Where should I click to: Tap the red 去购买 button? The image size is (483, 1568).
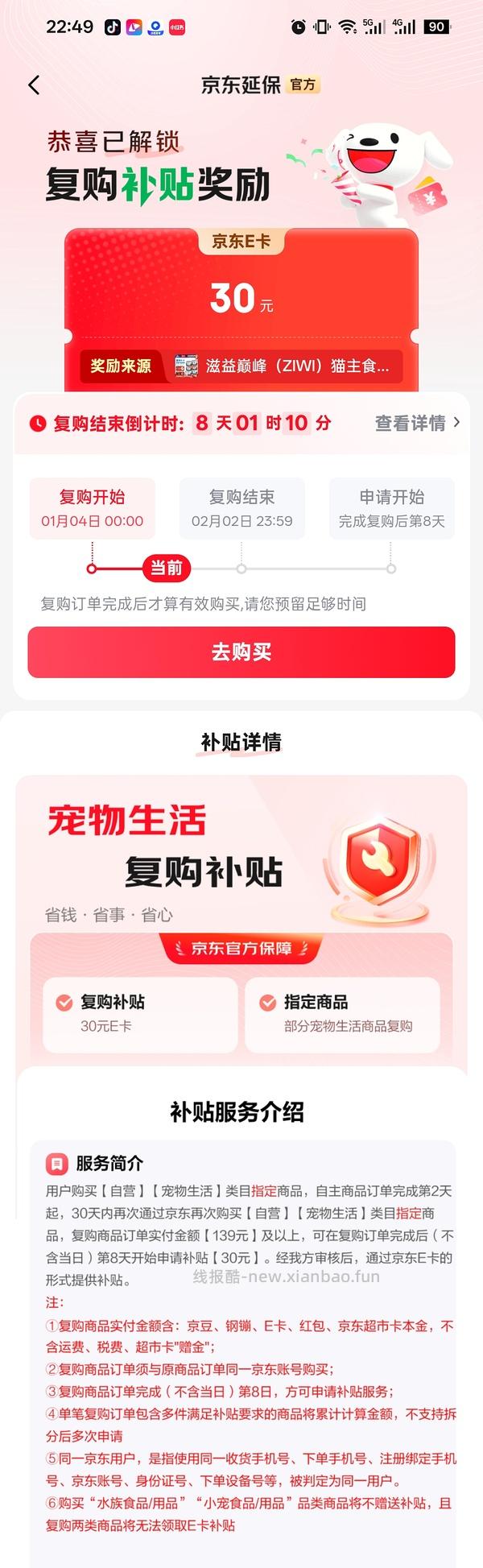(x=242, y=652)
